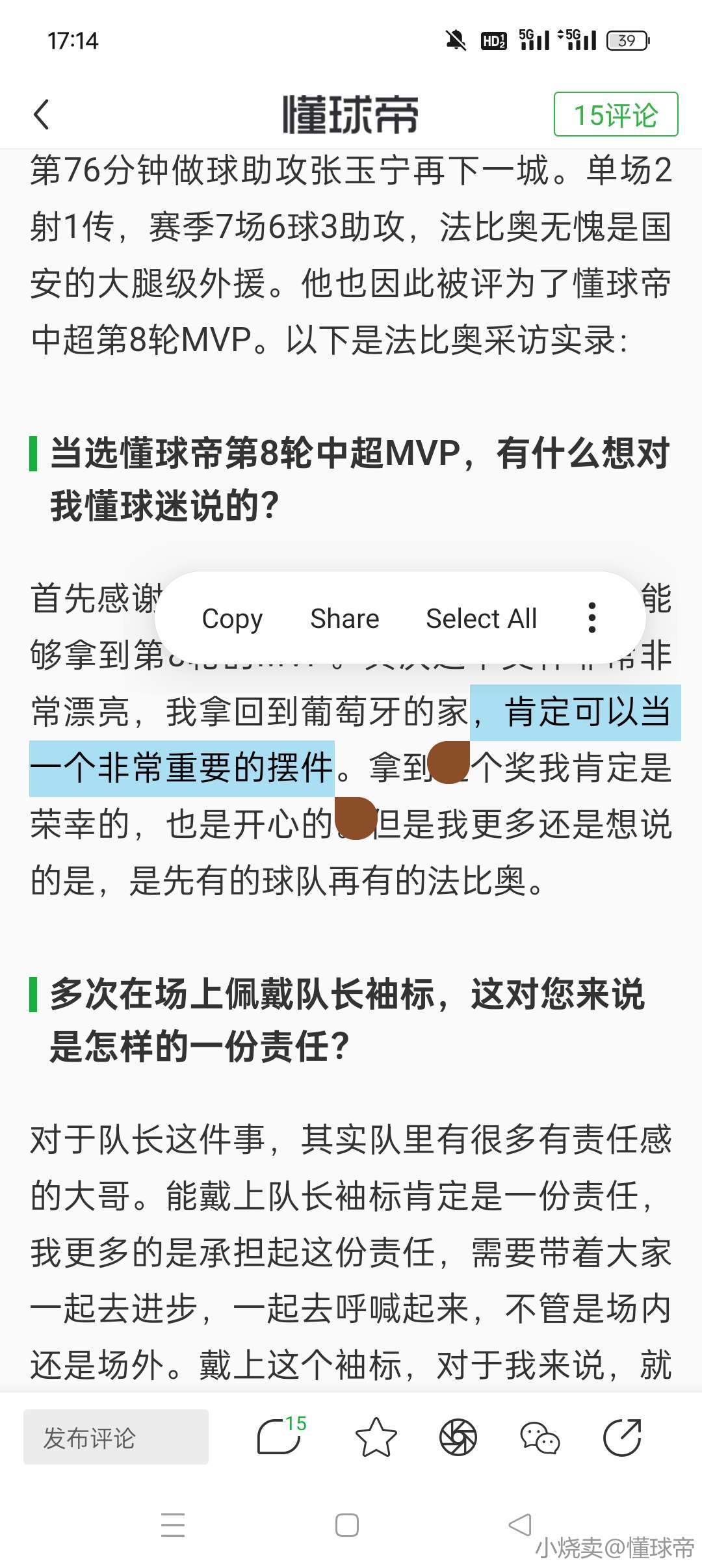Copy the selected text
This screenshot has width=702, height=1568.
point(232,618)
